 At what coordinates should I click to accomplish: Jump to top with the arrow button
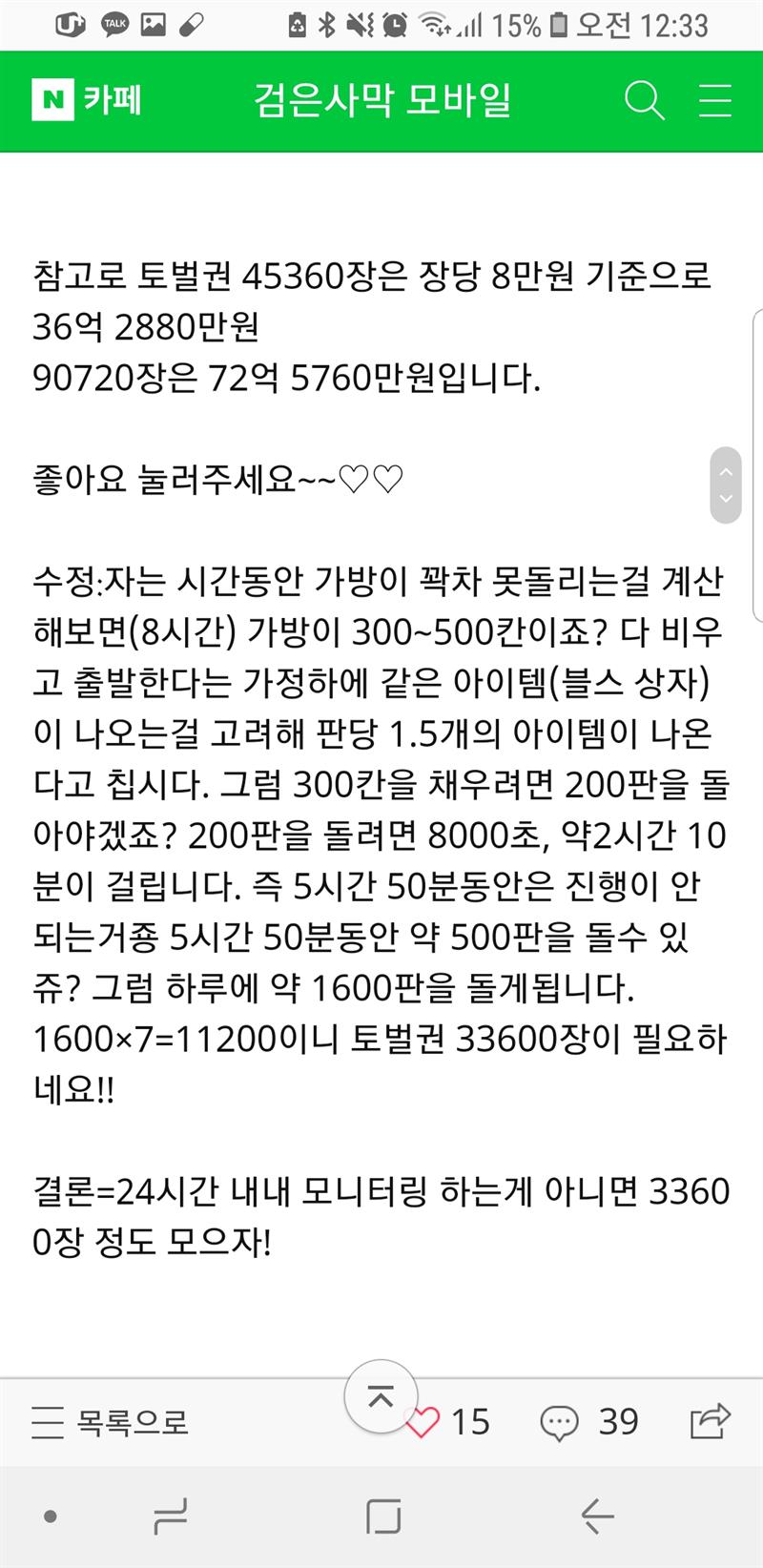[381, 1397]
